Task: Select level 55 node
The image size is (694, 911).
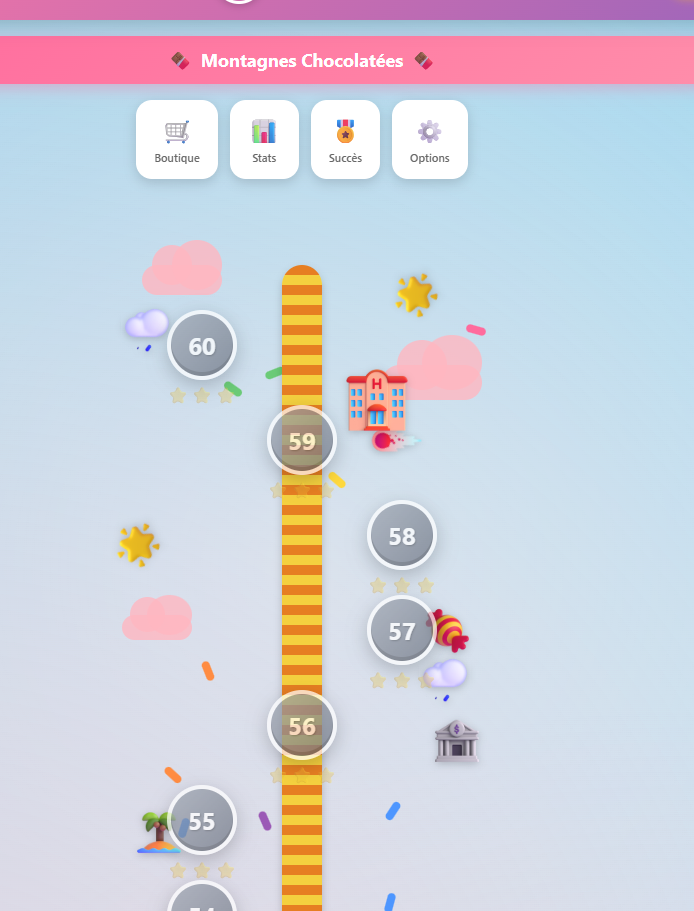Action: click(x=202, y=821)
